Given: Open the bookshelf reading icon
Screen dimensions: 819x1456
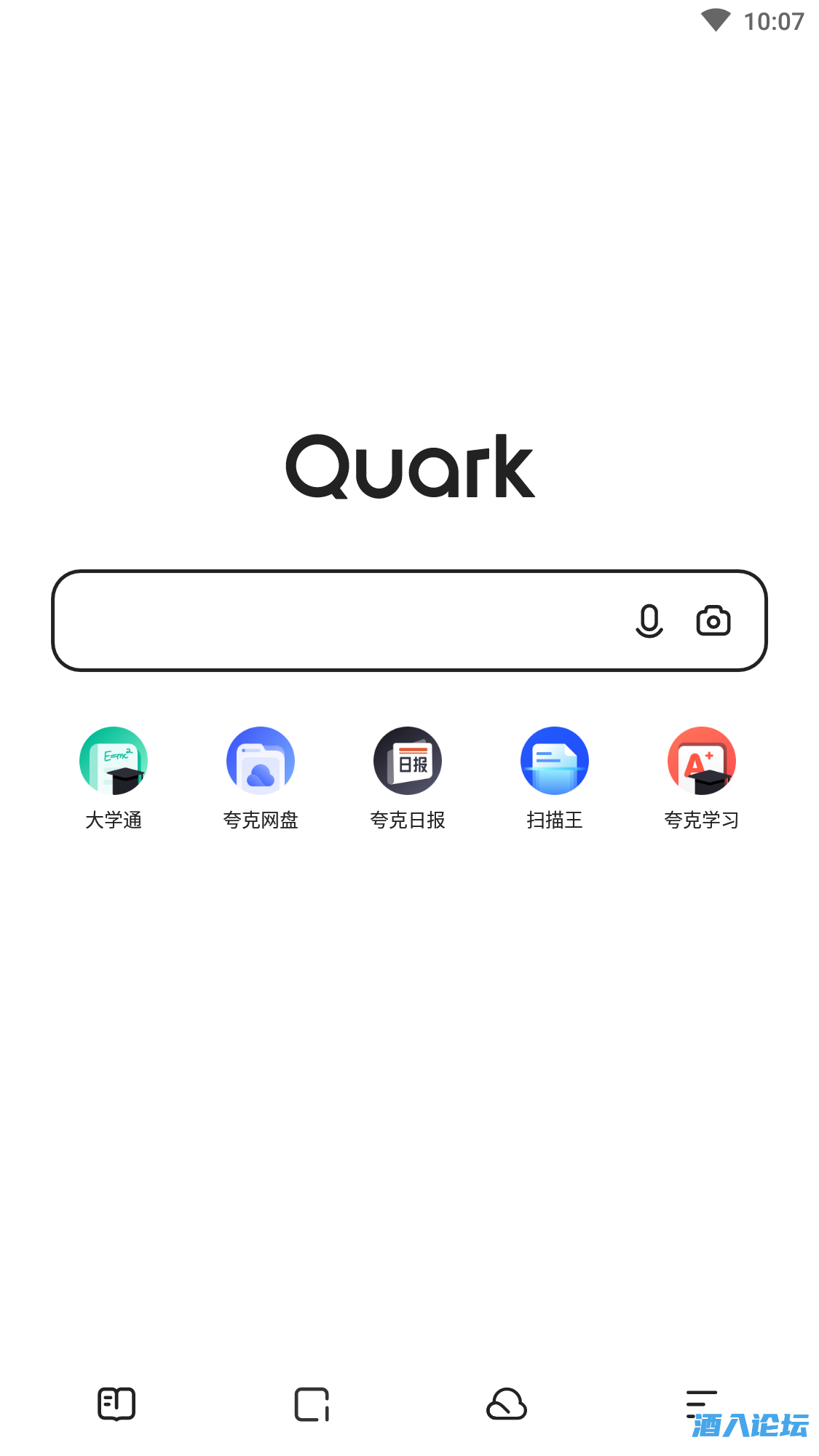Looking at the screenshot, I should (x=116, y=1404).
